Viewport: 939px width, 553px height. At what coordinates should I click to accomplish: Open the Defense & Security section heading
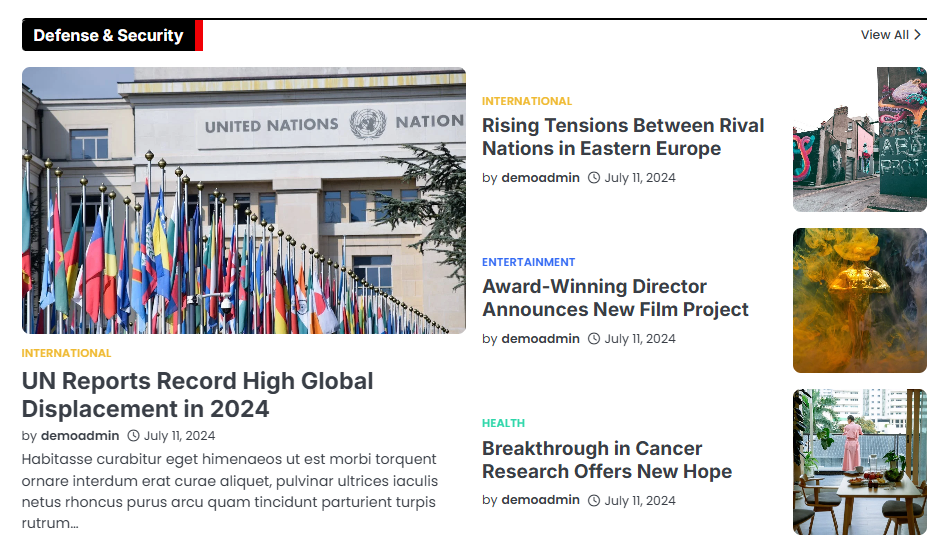point(108,36)
